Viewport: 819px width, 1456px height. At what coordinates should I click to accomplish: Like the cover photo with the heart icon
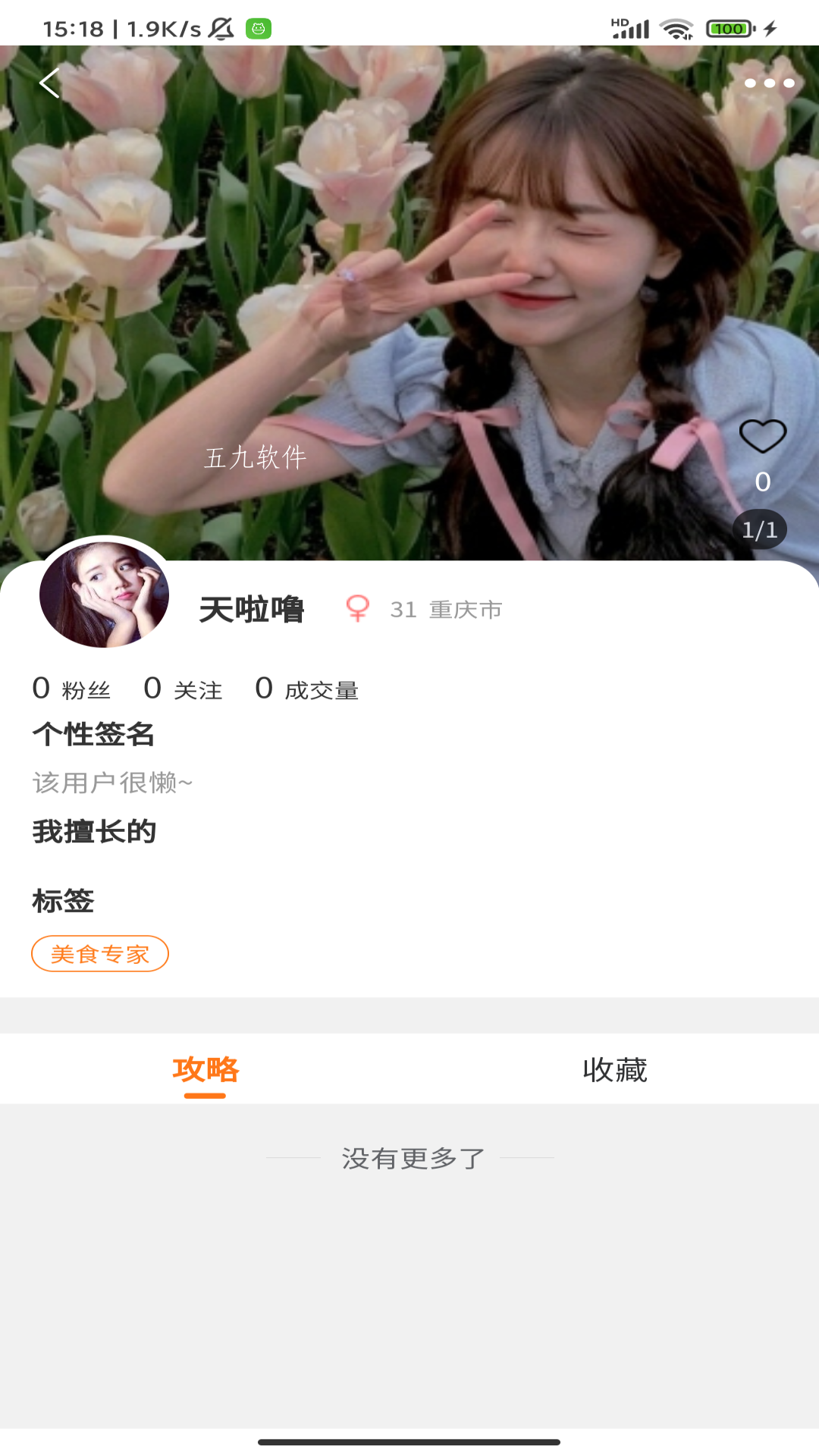tap(763, 436)
